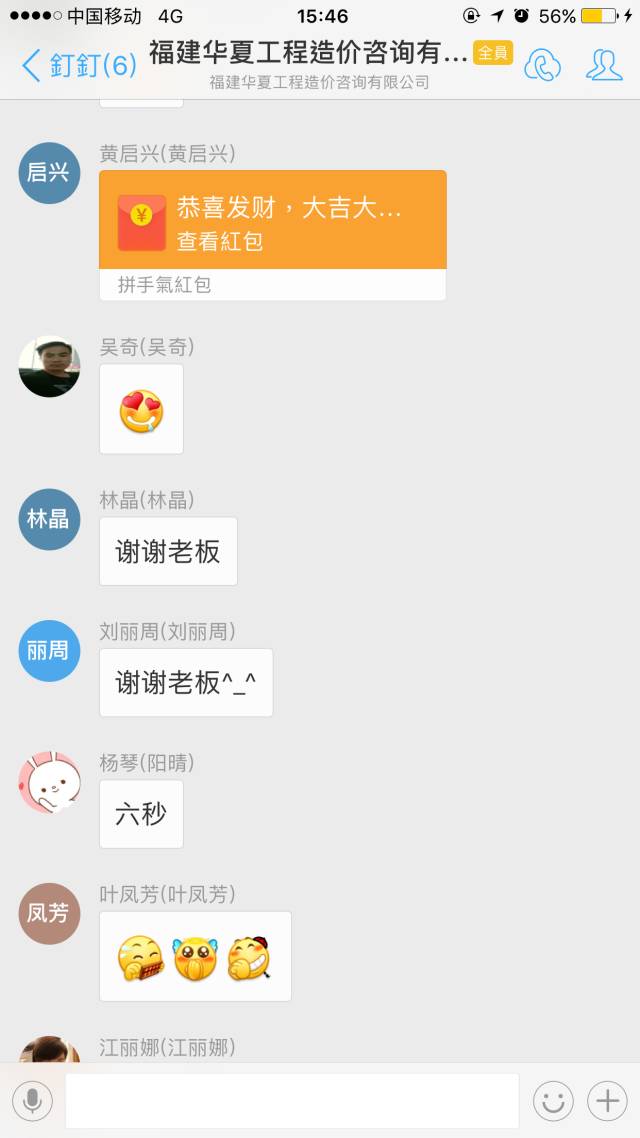
Task: Open the plus attachment menu
Action: (607, 1101)
